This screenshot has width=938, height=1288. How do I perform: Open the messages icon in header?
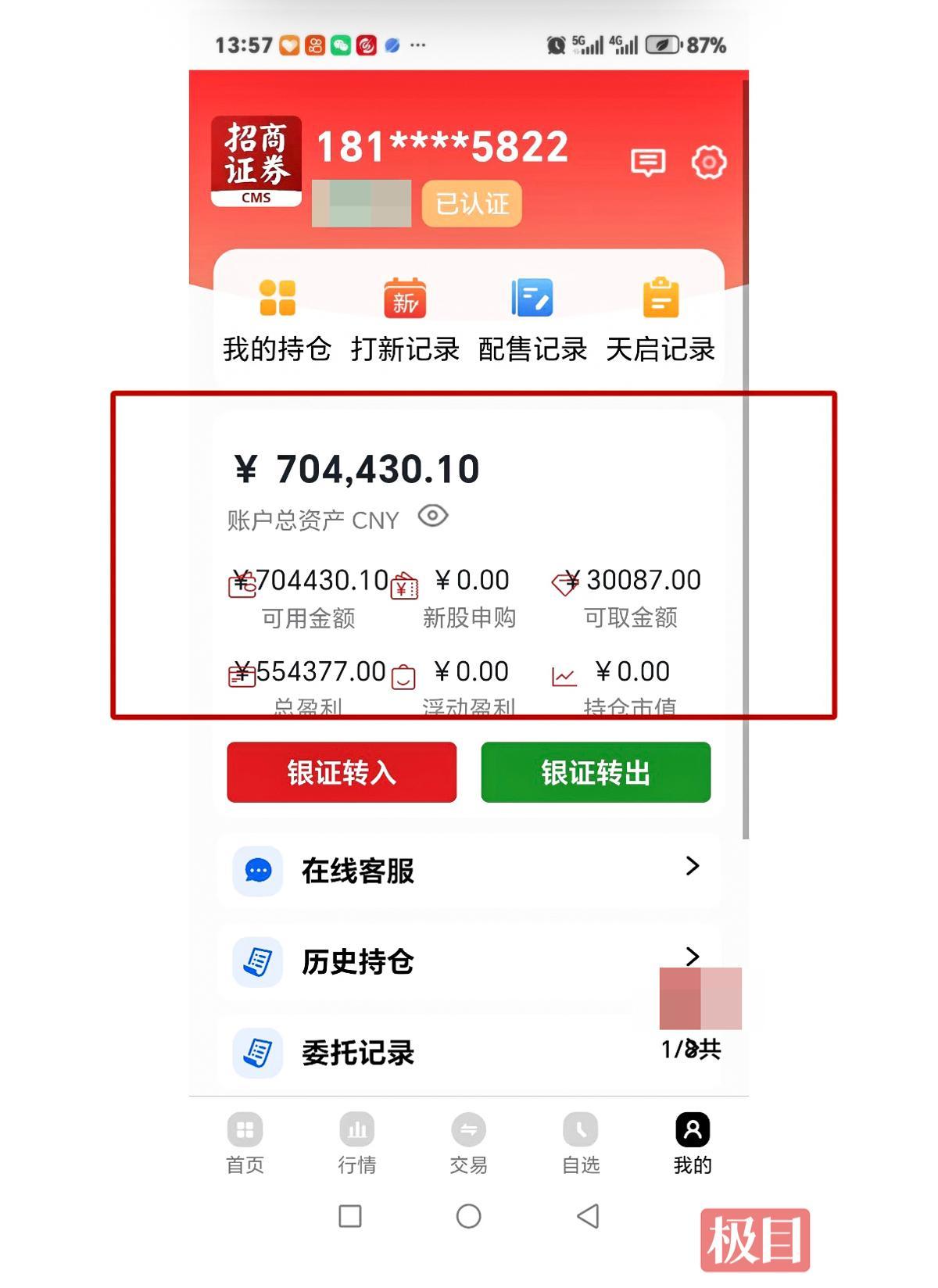(x=647, y=163)
